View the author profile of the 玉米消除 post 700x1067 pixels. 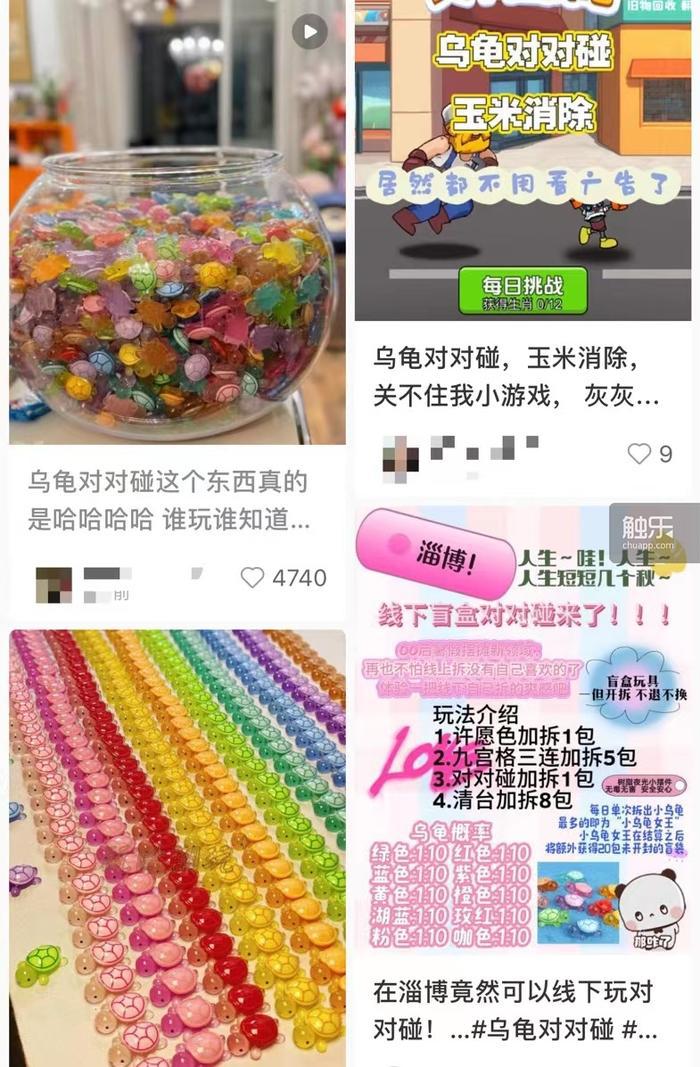tap(400, 455)
